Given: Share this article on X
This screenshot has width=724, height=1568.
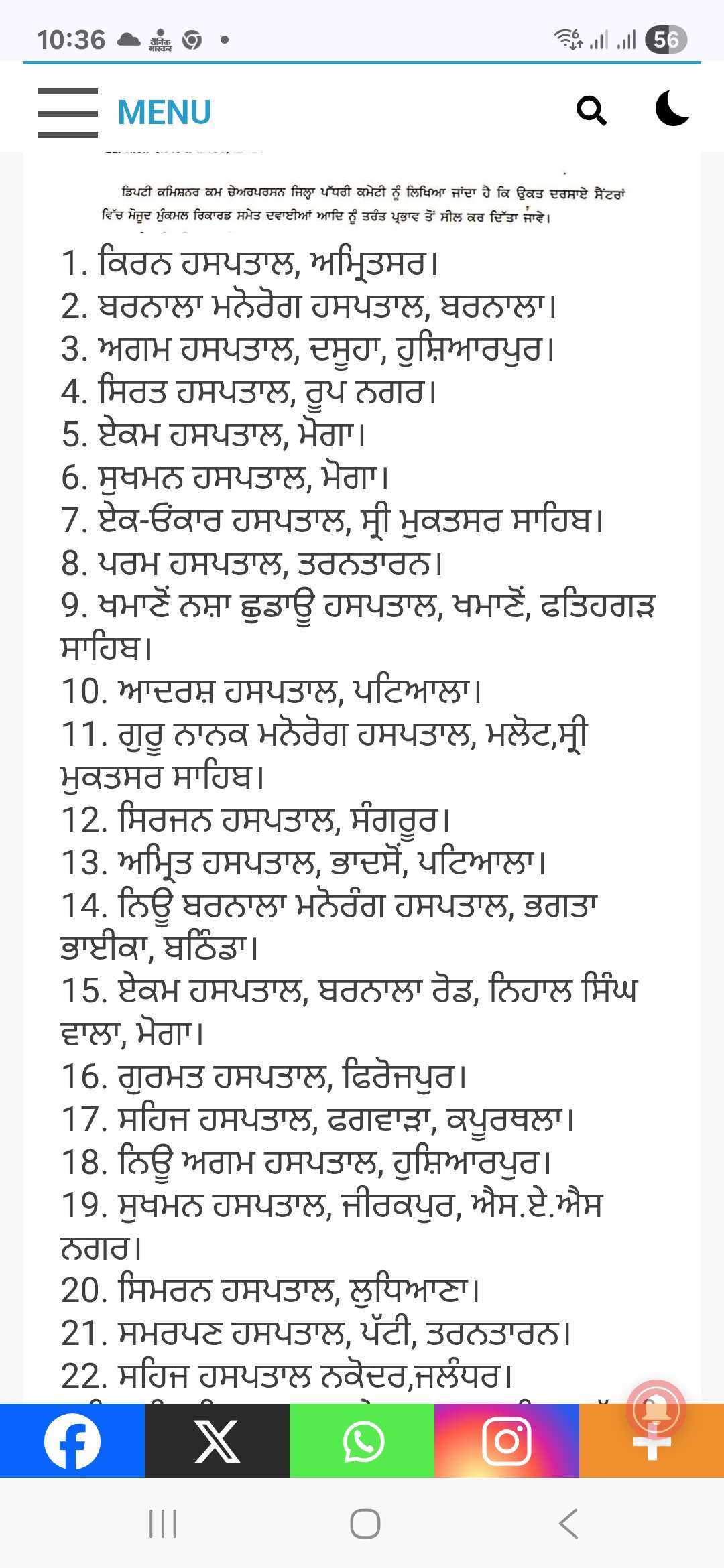Looking at the screenshot, I should coord(217,1441).
